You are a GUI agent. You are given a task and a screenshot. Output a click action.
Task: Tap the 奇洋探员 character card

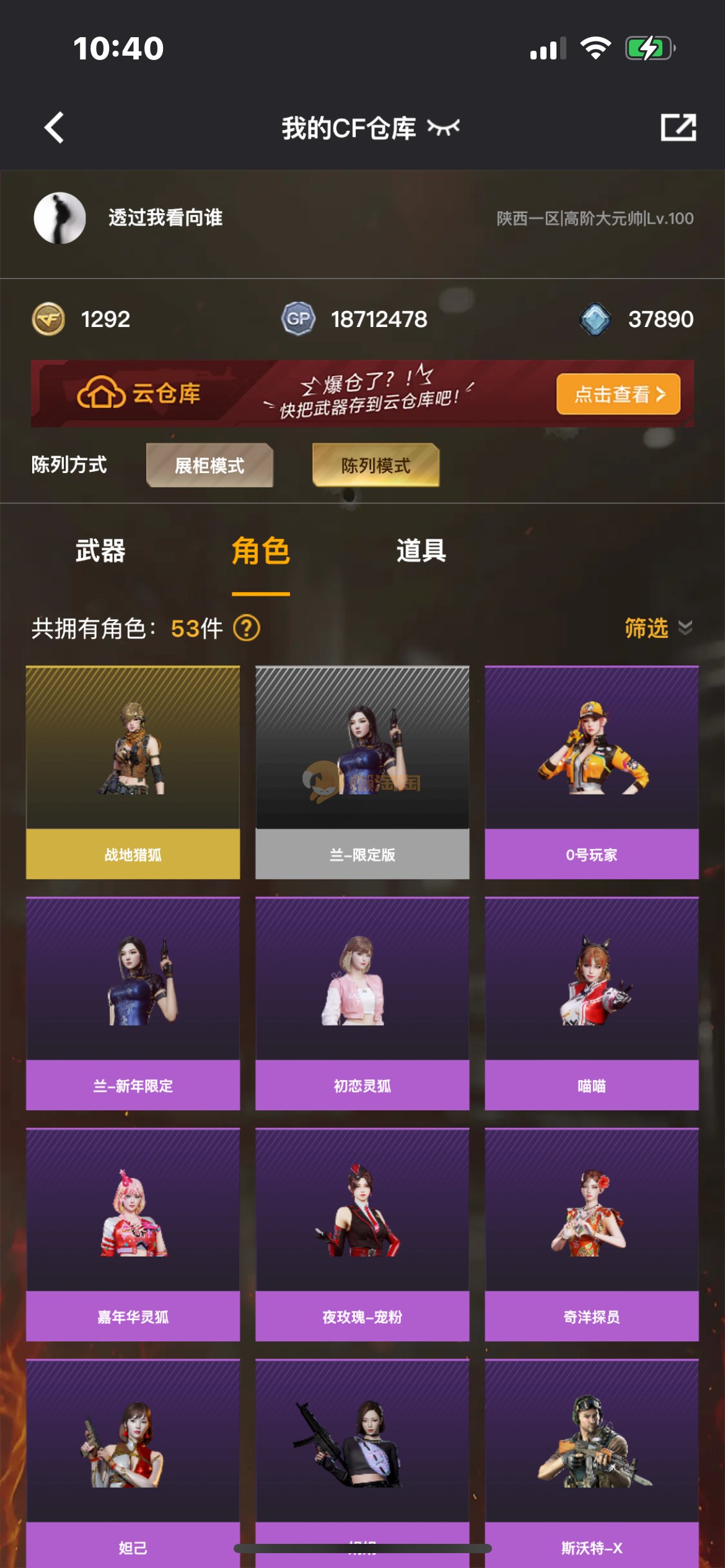coord(591,1234)
